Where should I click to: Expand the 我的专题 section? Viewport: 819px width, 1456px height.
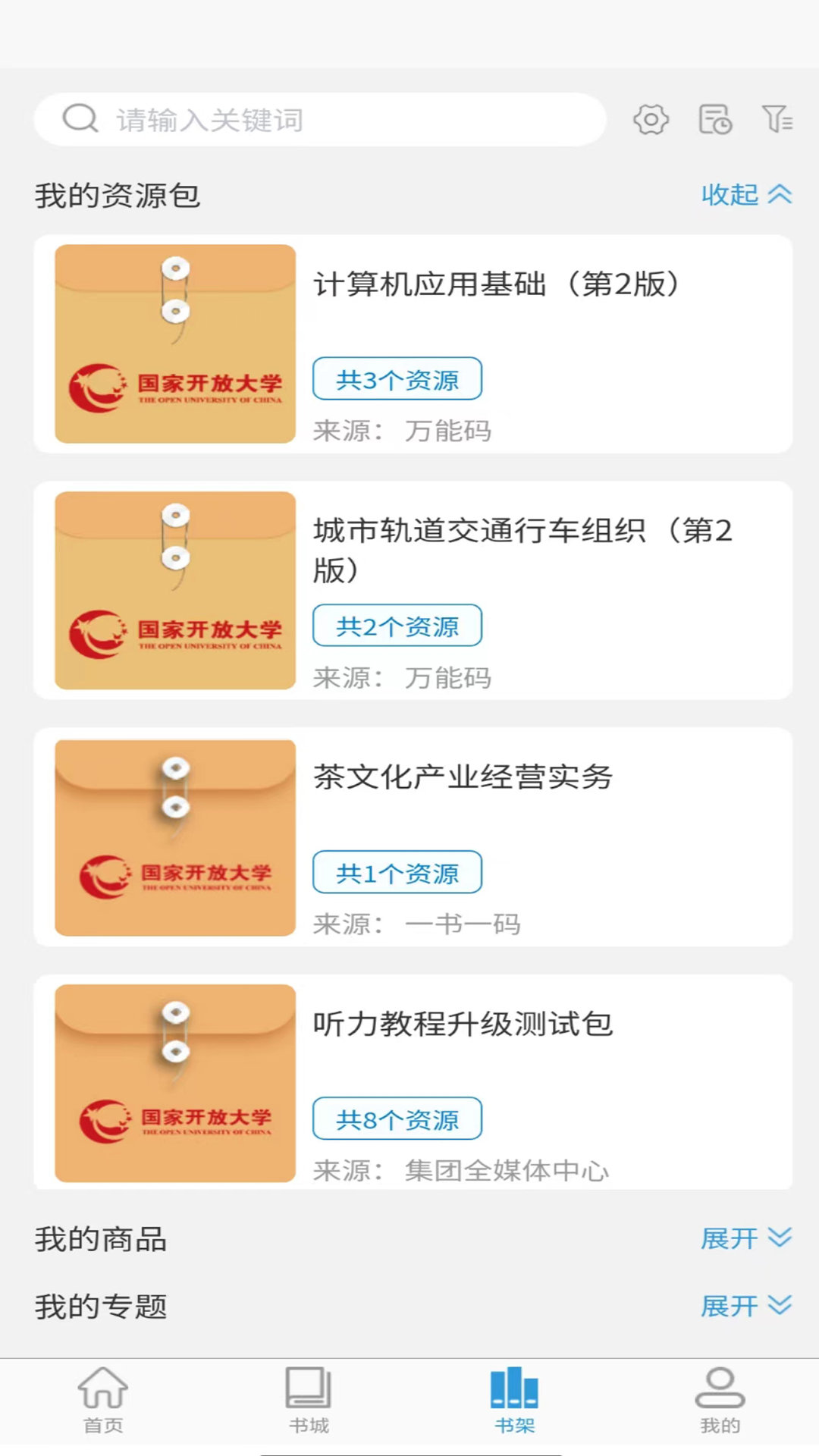click(746, 1306)
